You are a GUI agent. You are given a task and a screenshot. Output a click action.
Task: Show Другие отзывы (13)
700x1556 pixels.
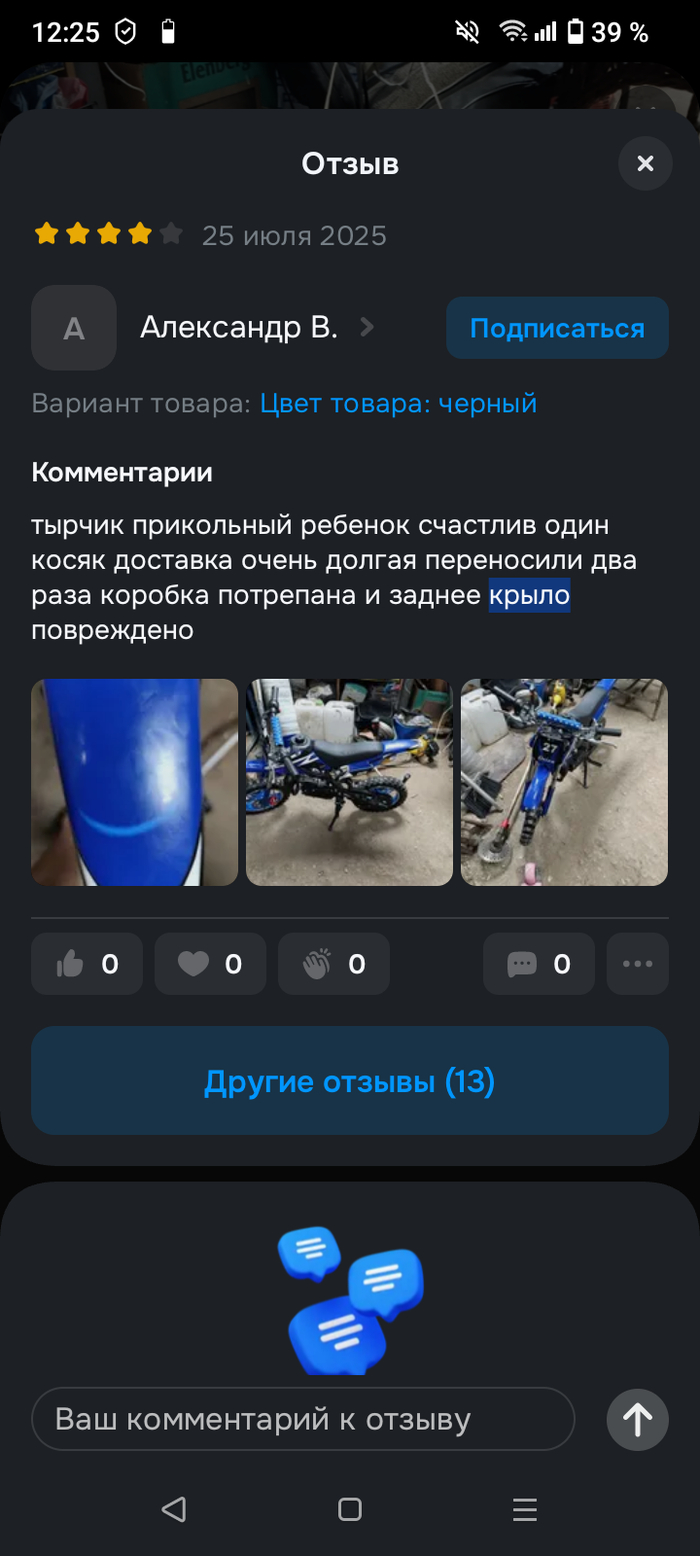pos(349,1081)
